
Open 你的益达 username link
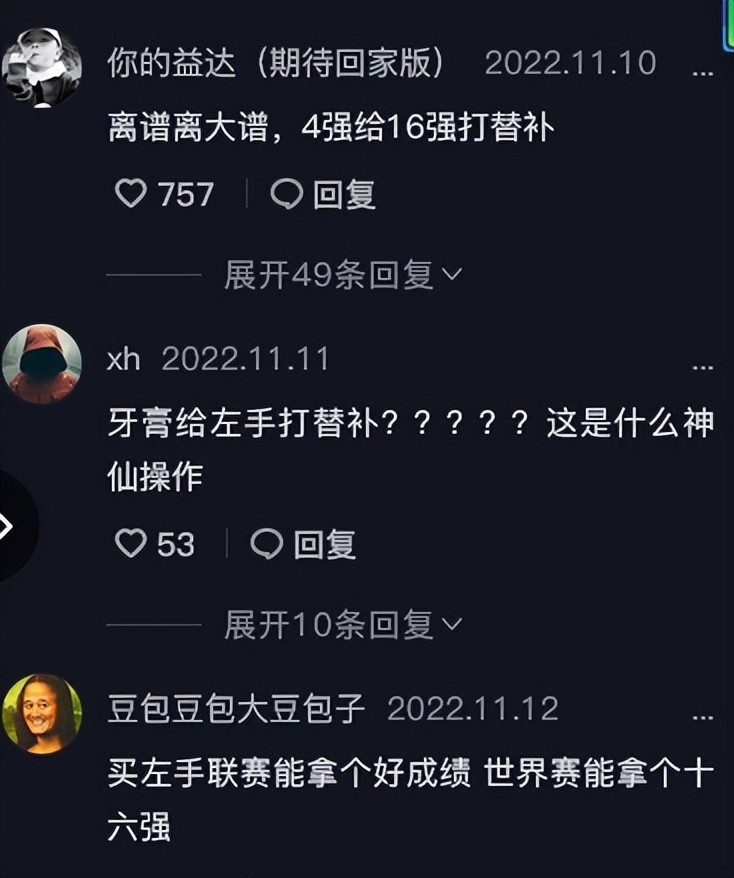(x=275, y=63)
